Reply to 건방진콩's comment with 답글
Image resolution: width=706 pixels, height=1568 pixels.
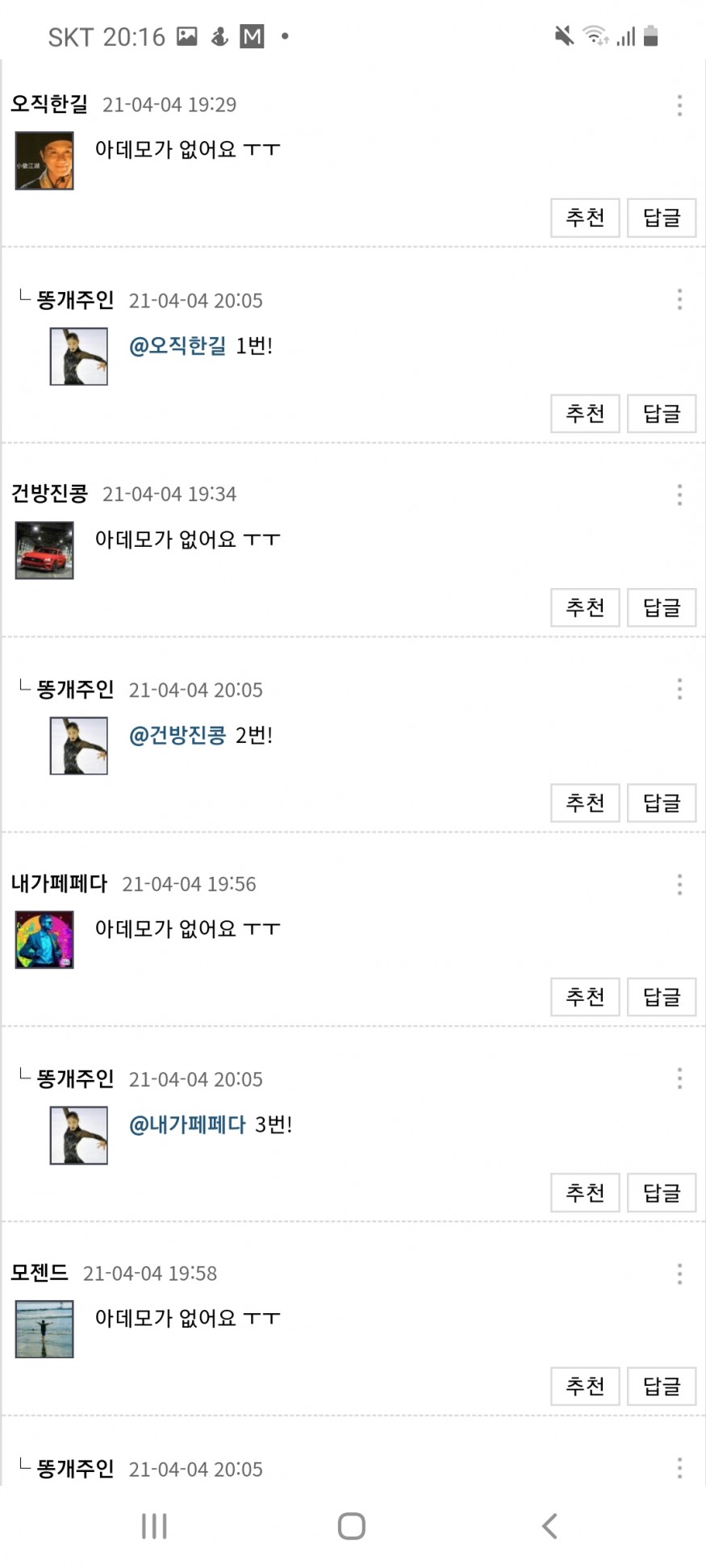pyautogui.click(x=662, y=607)
